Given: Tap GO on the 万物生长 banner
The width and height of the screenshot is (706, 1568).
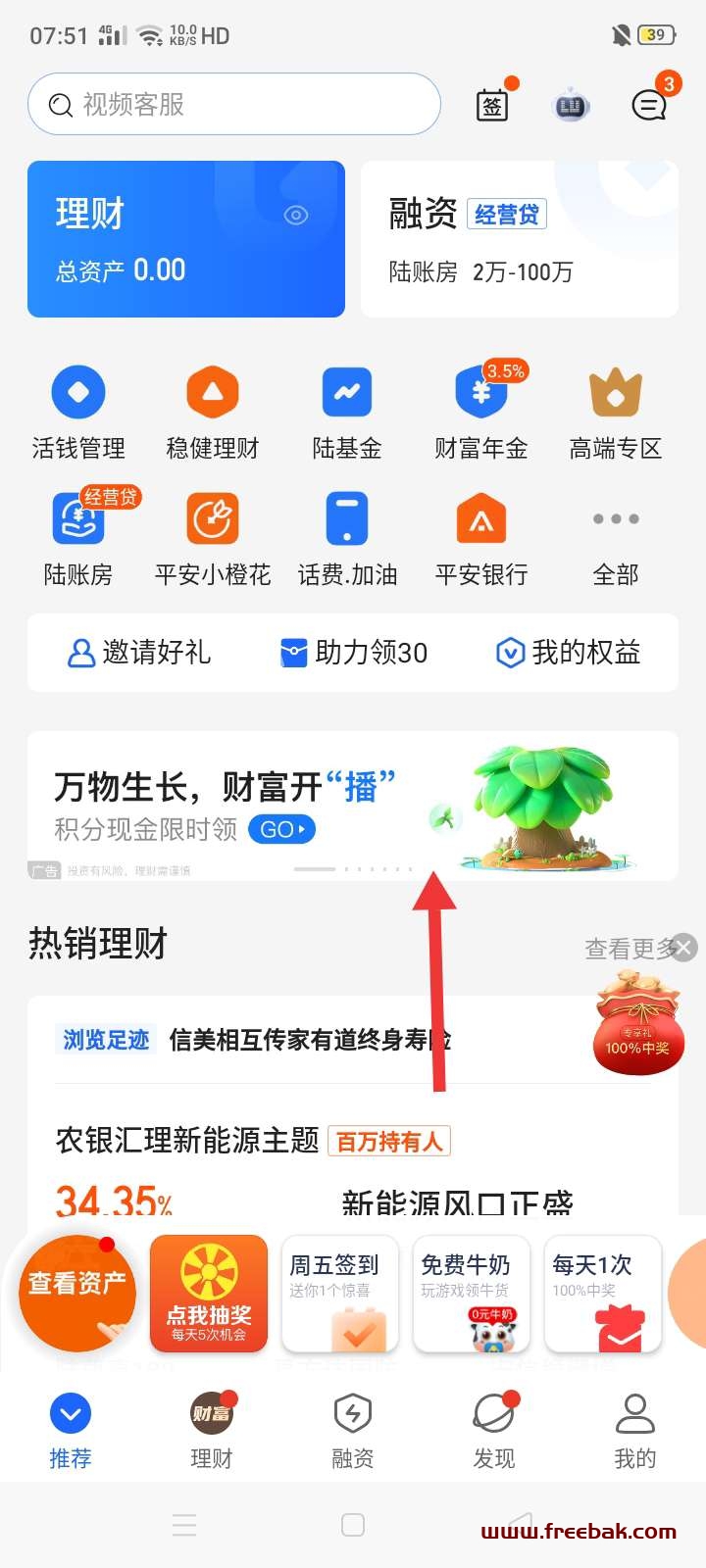Looking at the screenshot, I should pos(281,830).
